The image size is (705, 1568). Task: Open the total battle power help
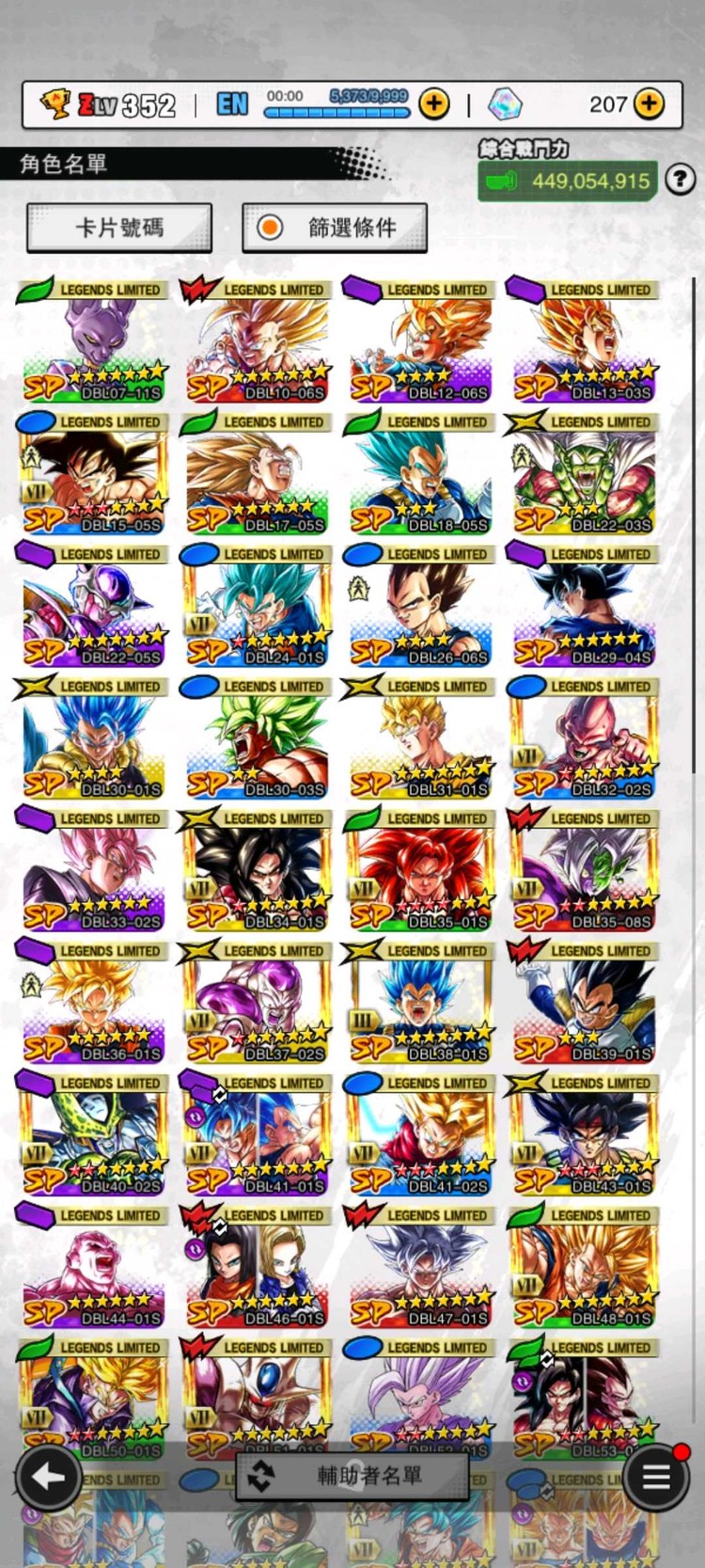pos(680,179)
